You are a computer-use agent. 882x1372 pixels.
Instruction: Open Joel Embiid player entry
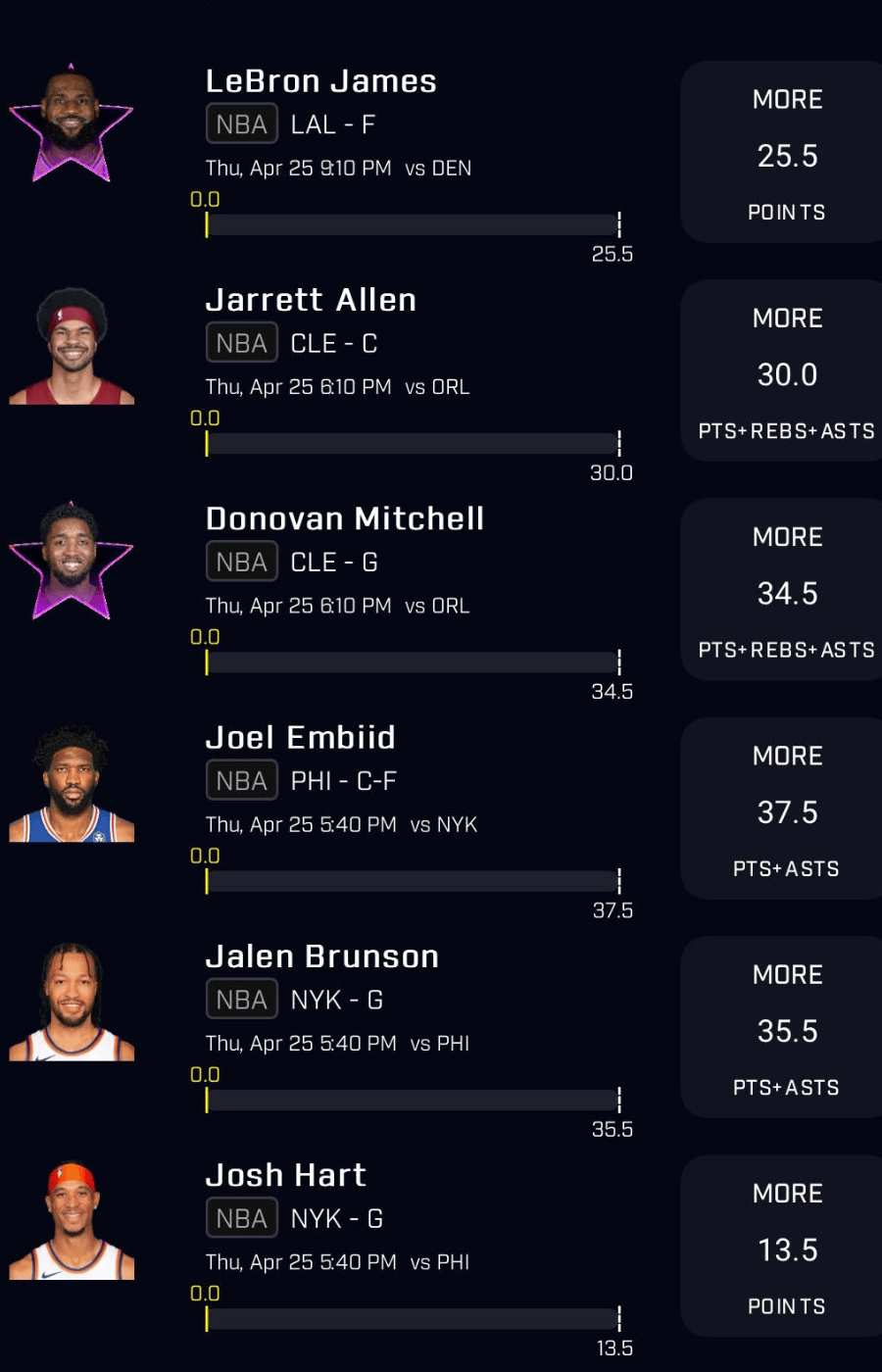tap(300, 737)
